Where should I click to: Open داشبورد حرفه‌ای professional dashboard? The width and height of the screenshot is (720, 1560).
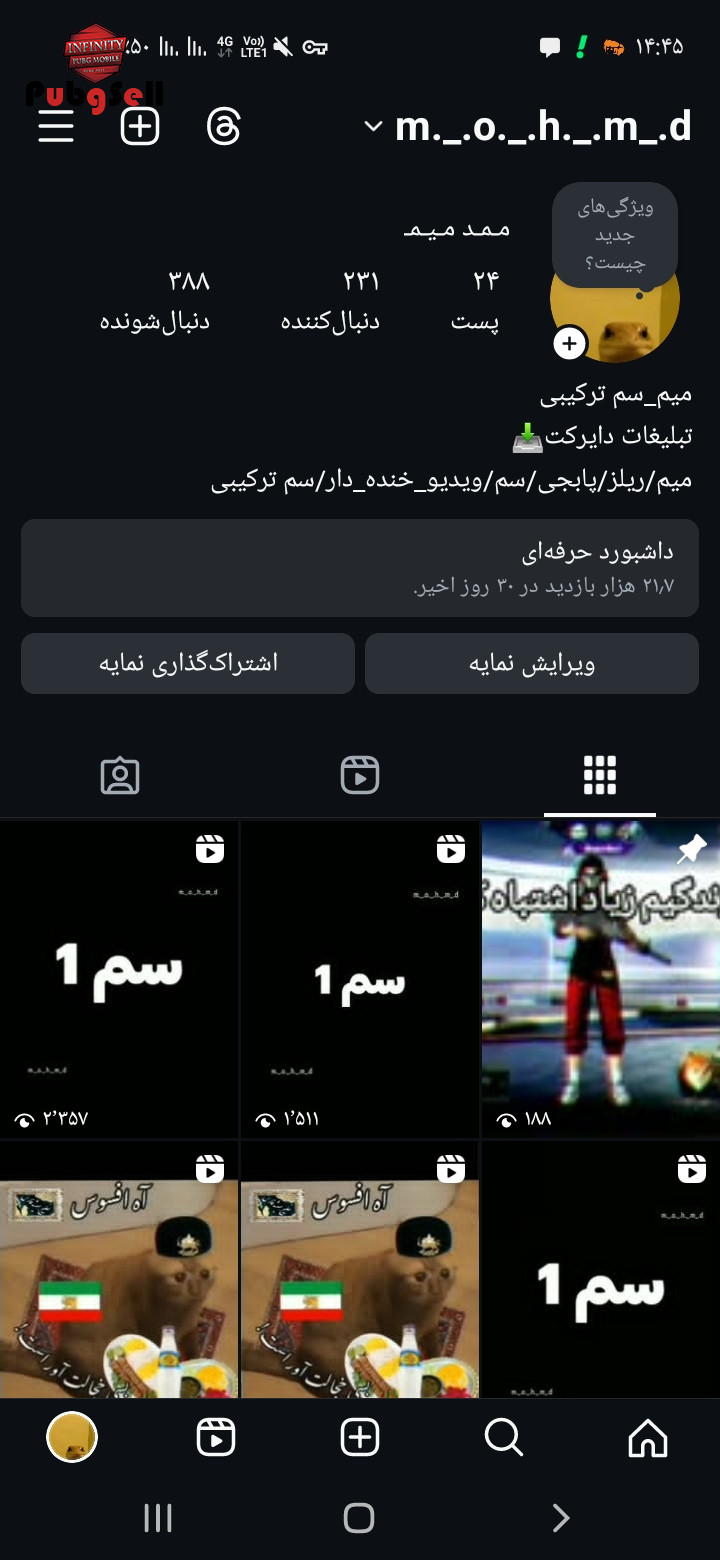[360, 568]
